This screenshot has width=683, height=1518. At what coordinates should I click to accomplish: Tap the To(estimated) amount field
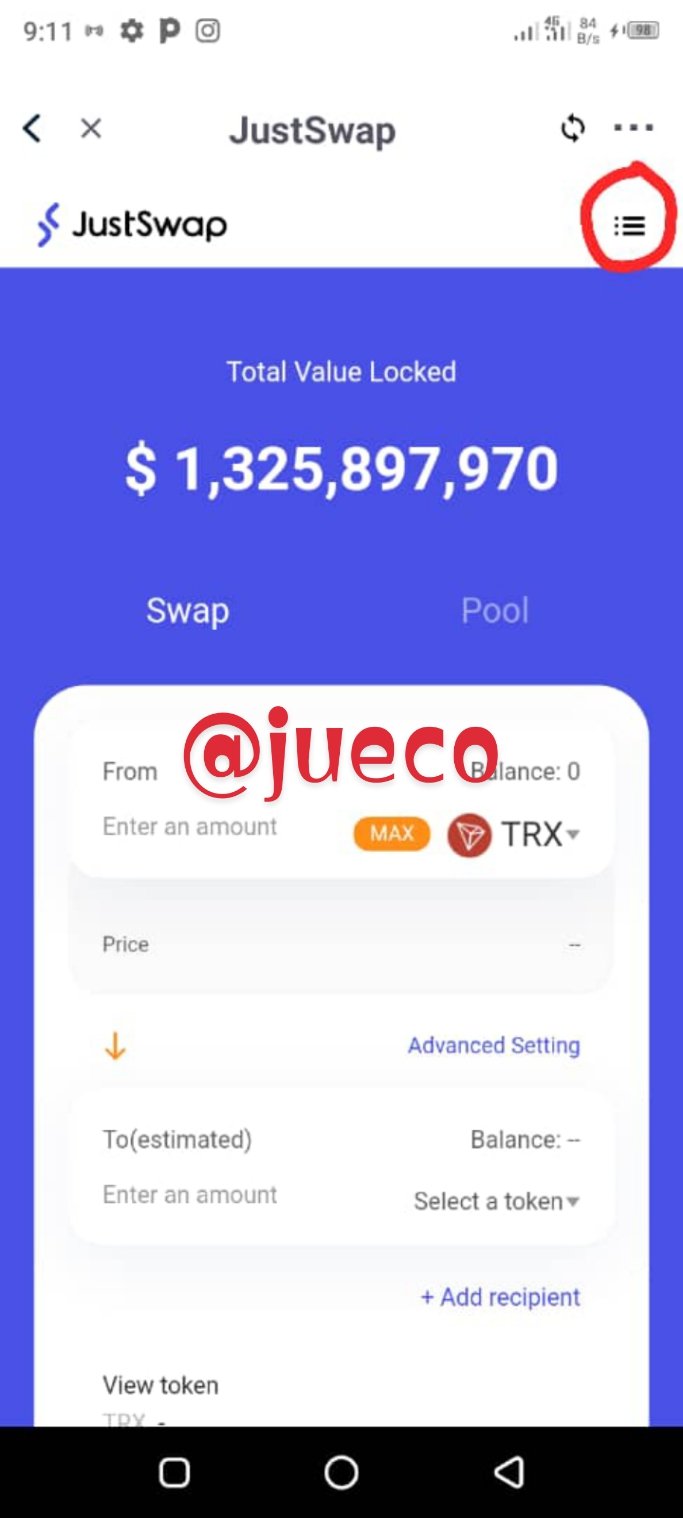point(190,1195)
